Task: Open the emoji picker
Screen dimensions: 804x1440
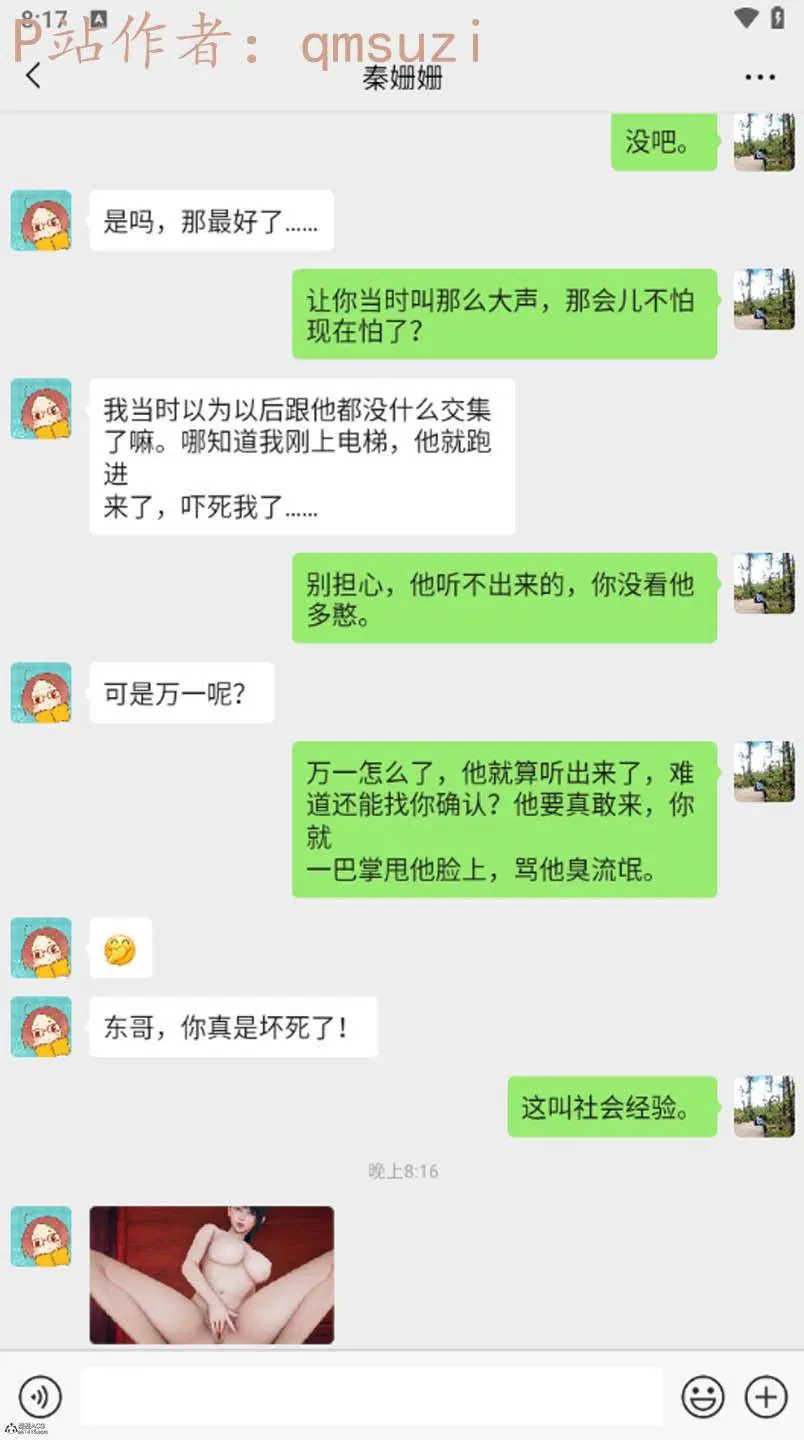Action: pos(704,1397)
